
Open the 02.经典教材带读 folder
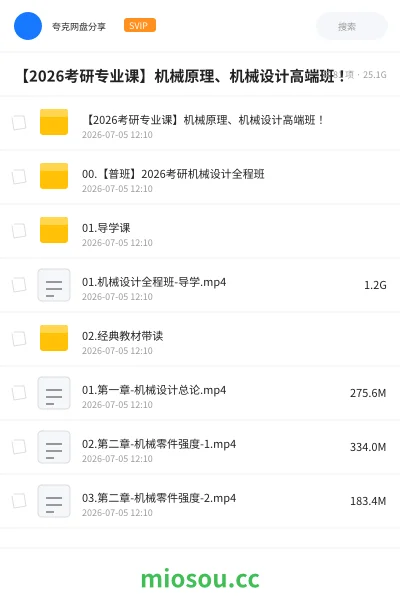click(x=200, y=339)
